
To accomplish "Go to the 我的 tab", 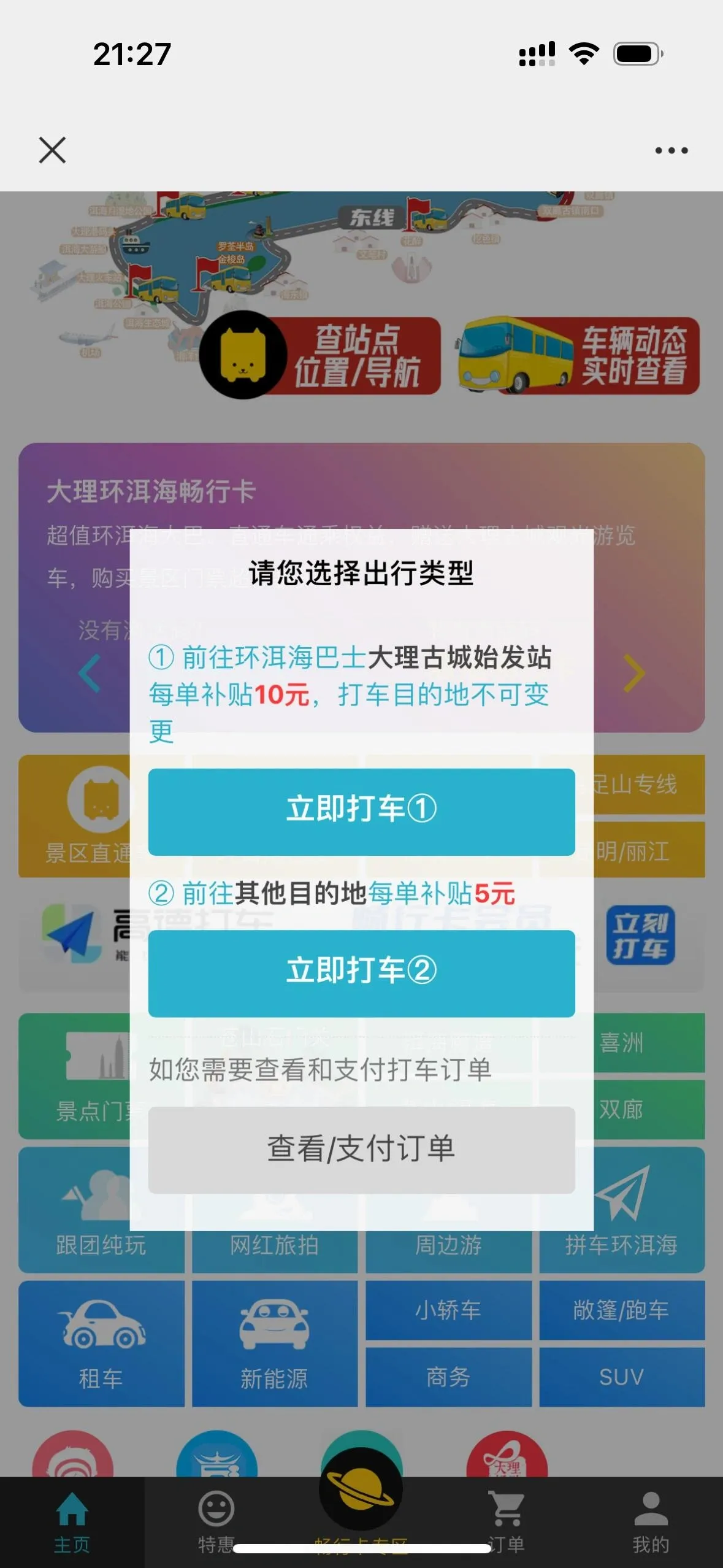I will 651,1523.
